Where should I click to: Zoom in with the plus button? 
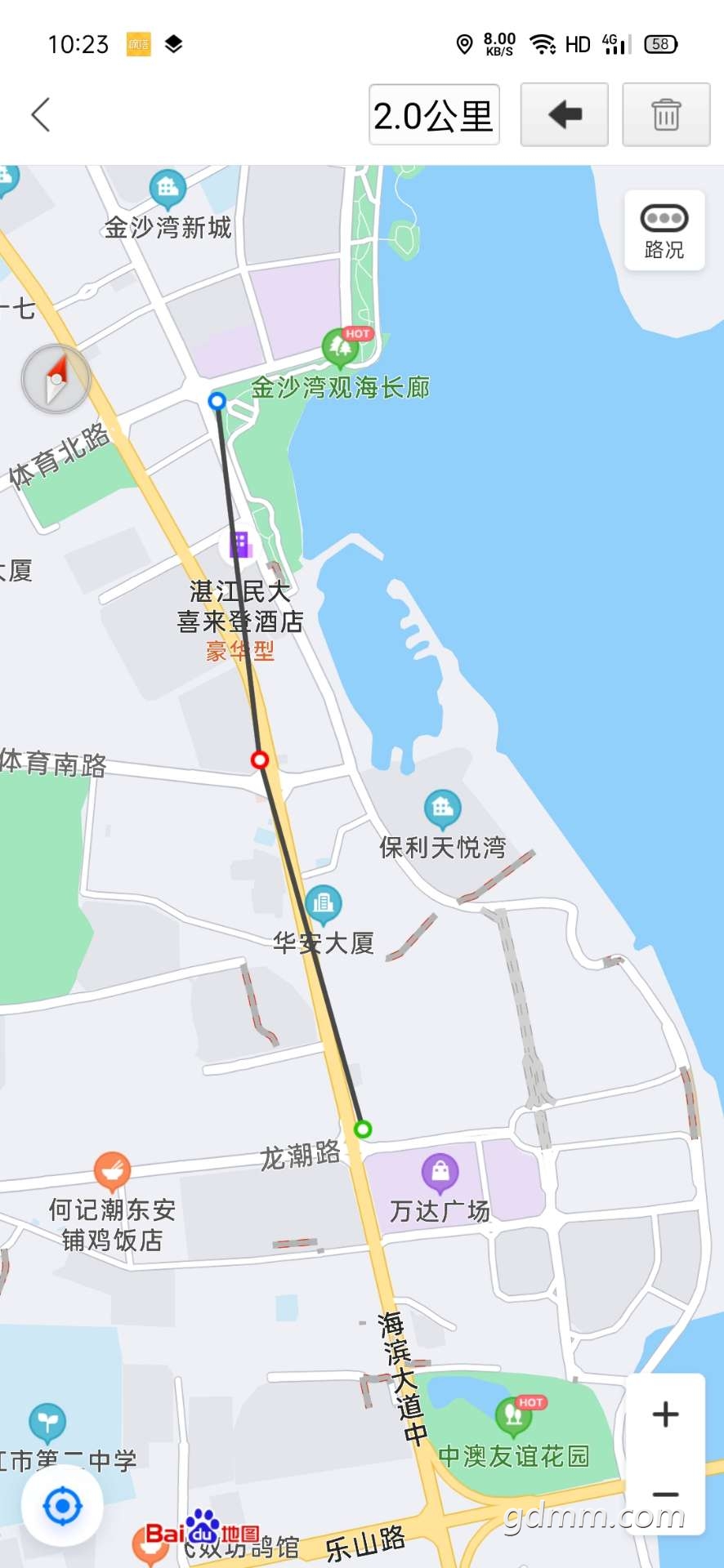click(665, 1414)
